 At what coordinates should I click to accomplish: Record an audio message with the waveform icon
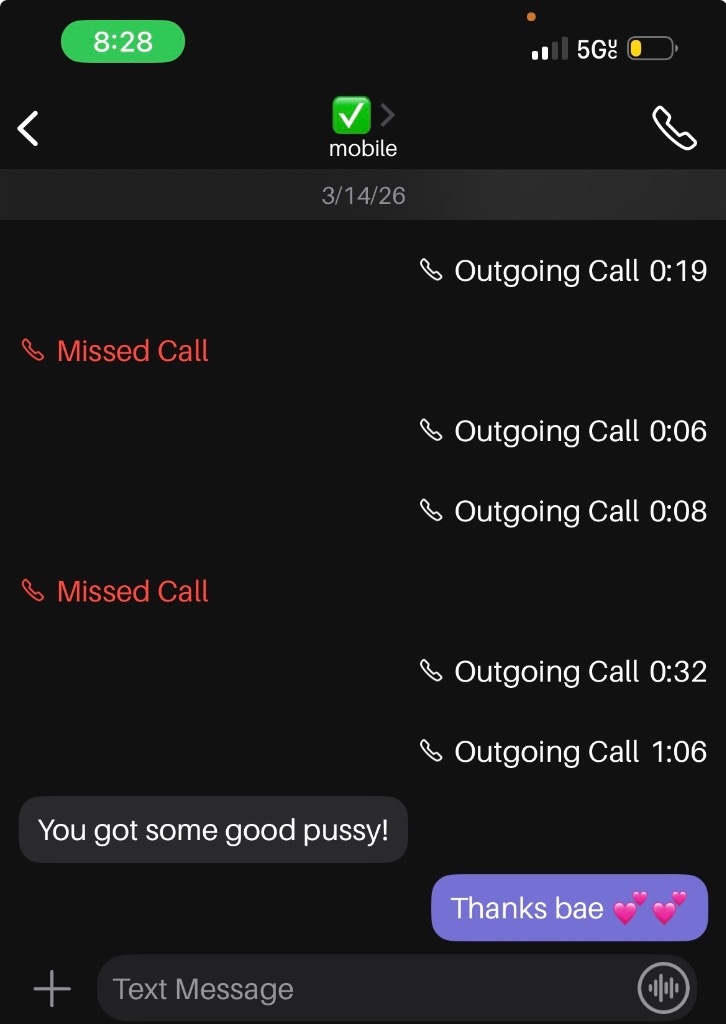[x=662, y=989]
